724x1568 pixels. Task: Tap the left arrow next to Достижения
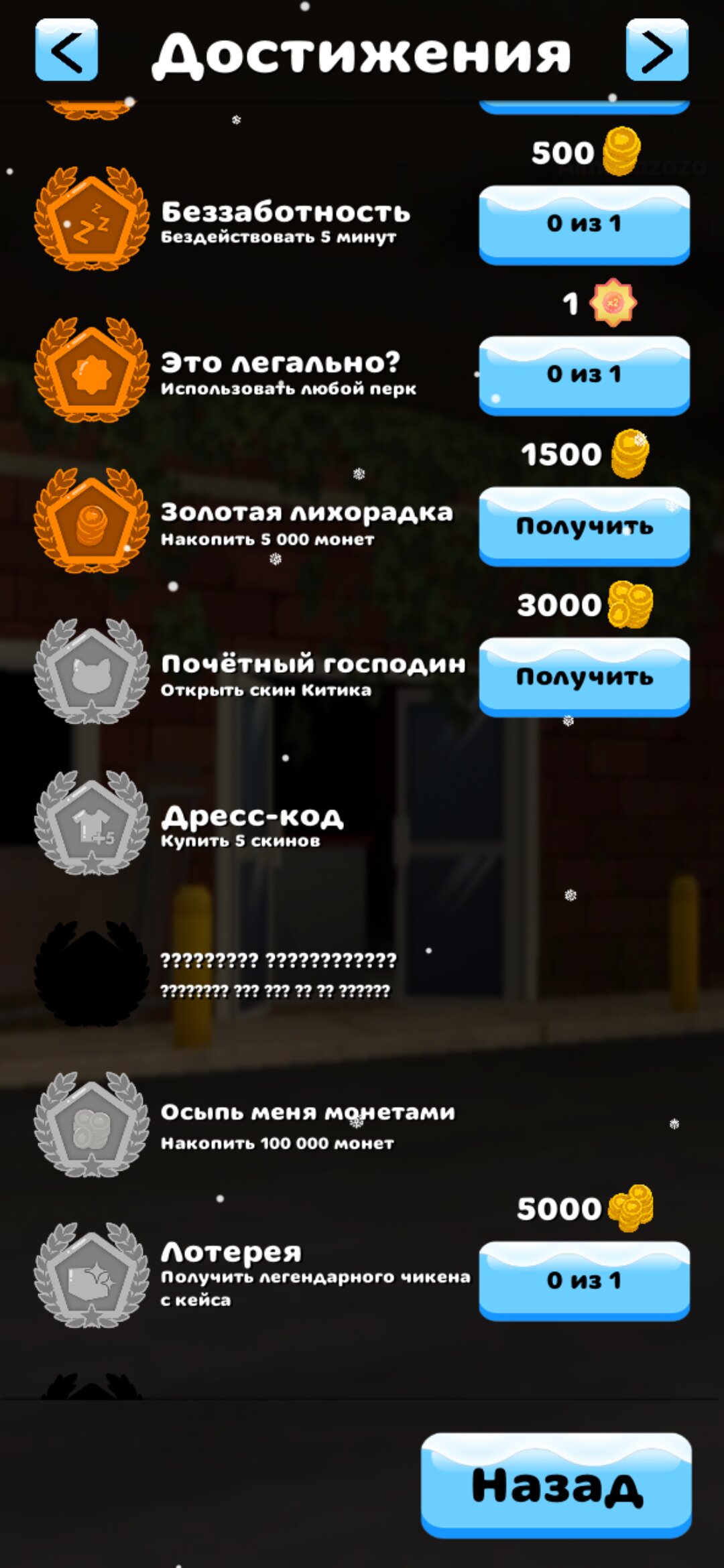pos(66,50)
